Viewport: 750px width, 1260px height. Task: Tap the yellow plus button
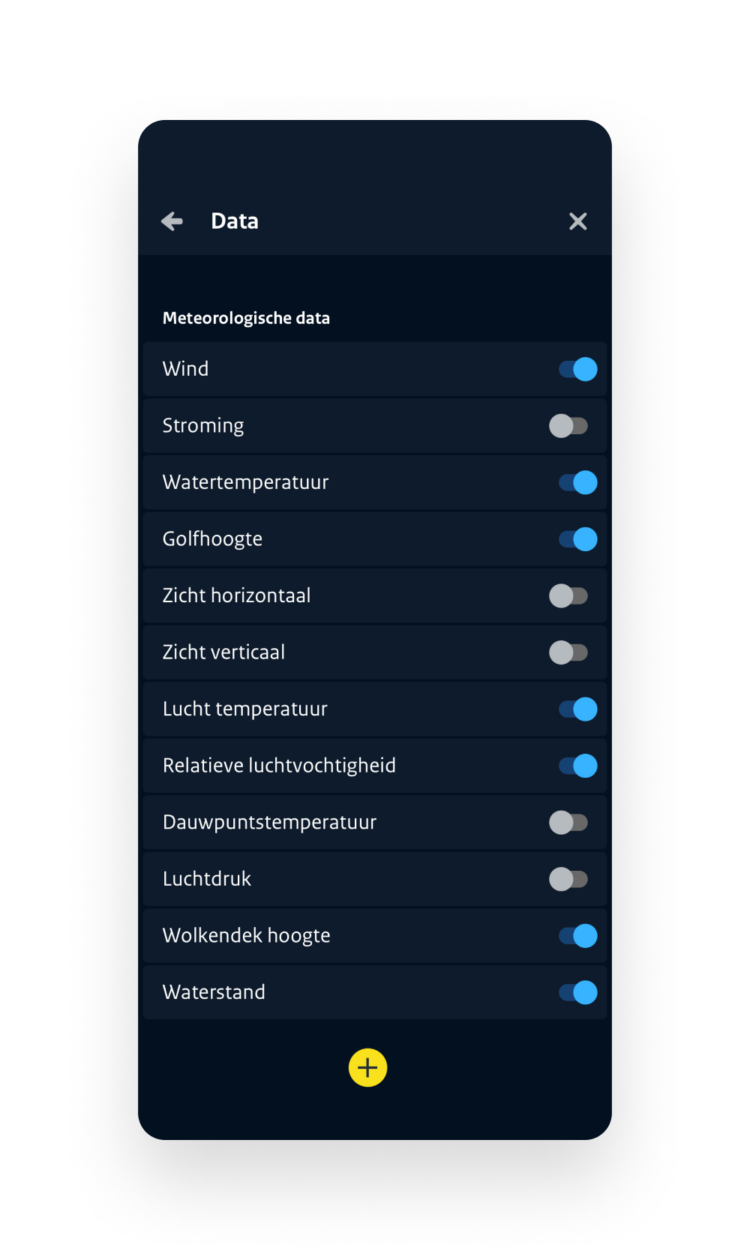point(368,1068)
